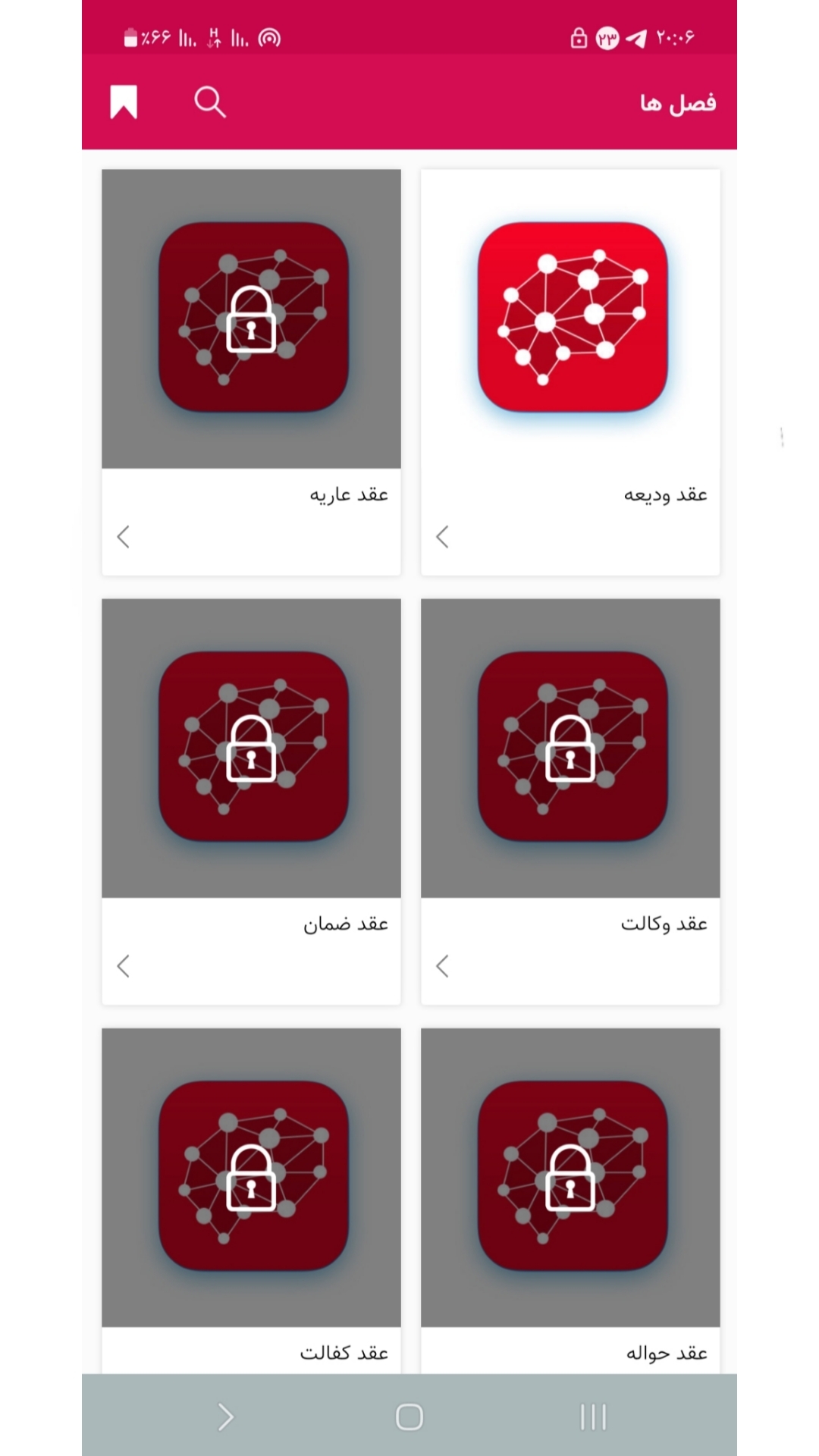Open the recent apps overview
The image size is (819, 1456).
point(593,1417)
